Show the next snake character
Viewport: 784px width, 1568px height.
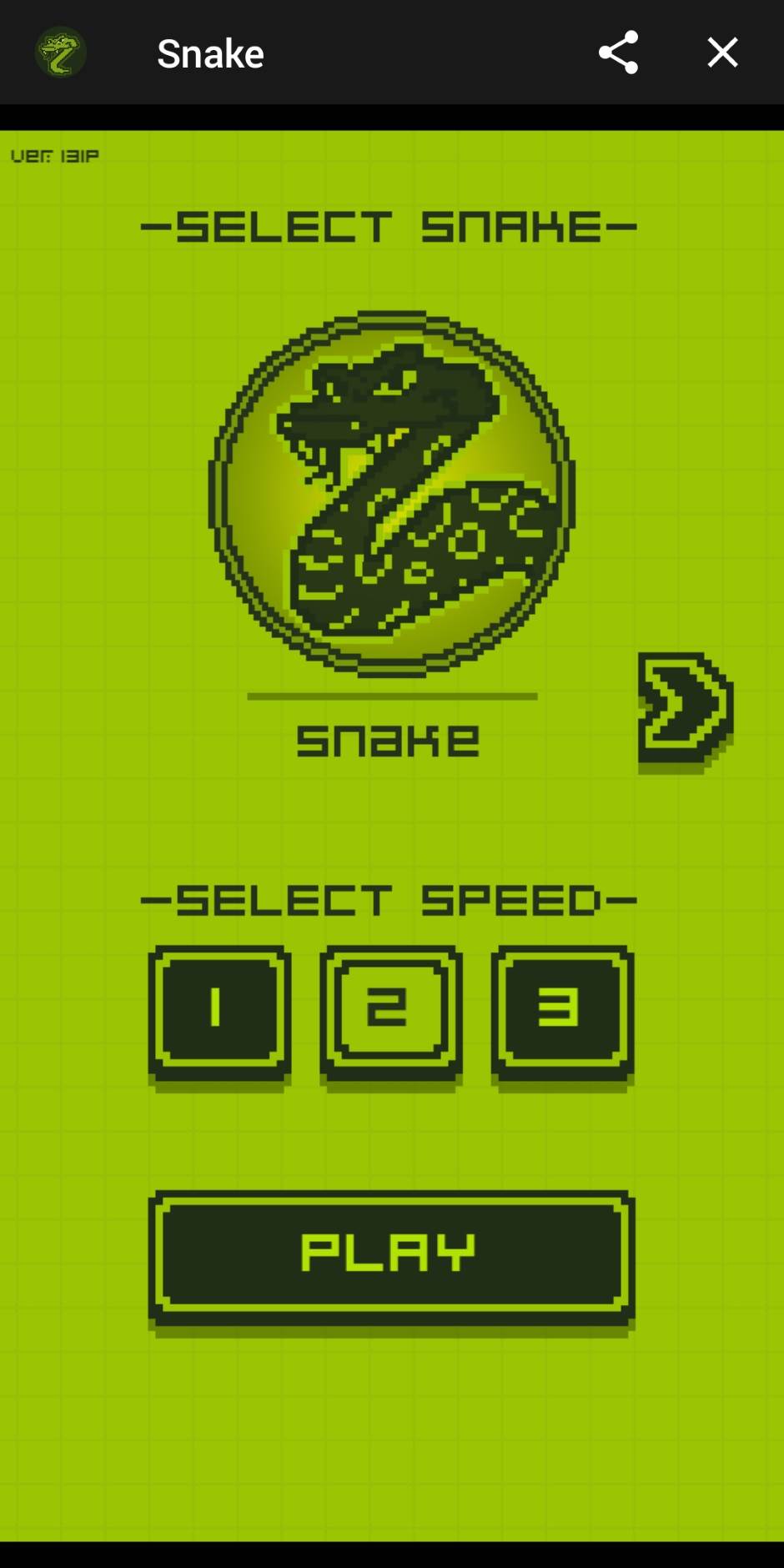[684, 709]
